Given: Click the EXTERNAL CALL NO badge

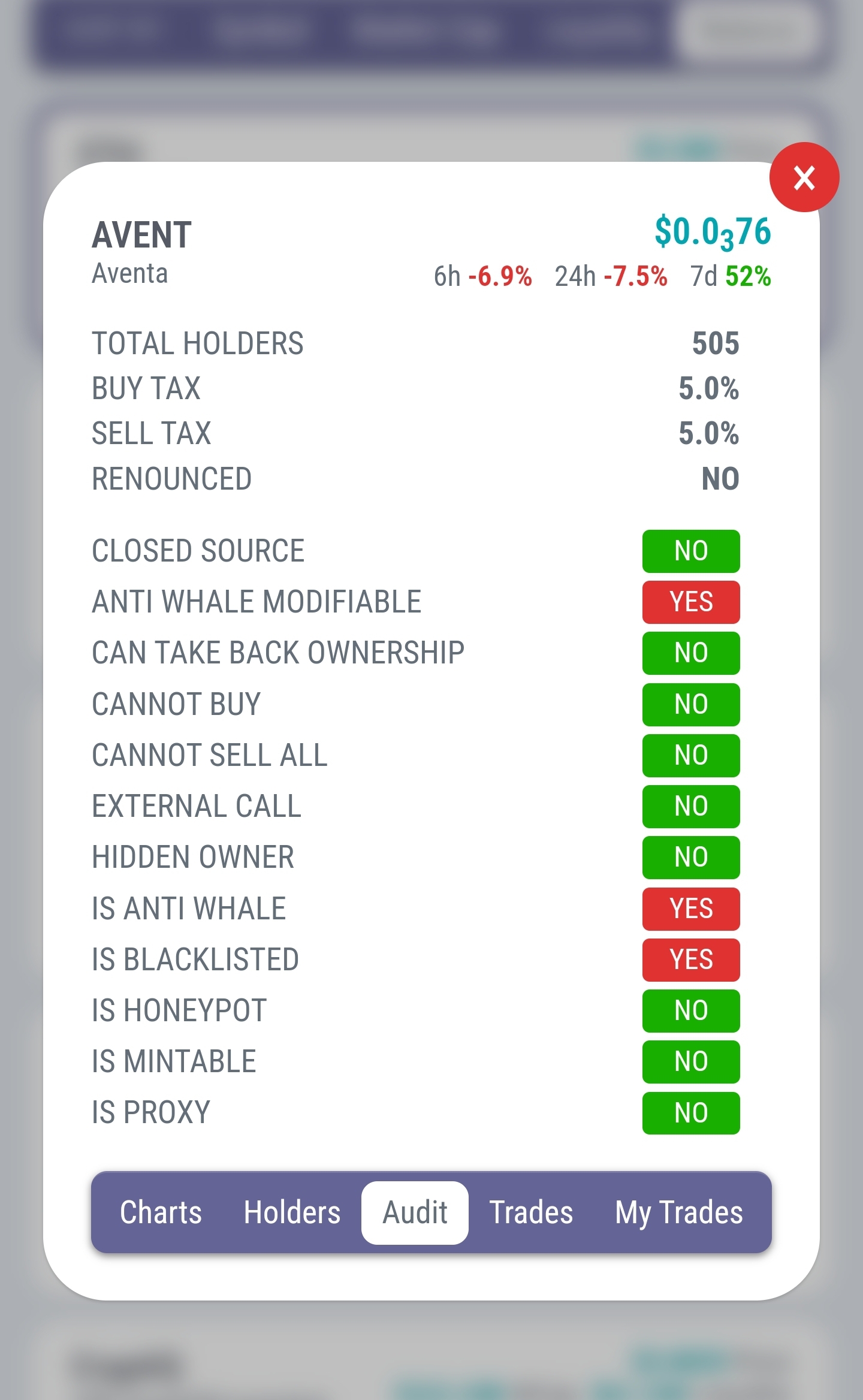Looking at the screenshot, I should 690,806.
